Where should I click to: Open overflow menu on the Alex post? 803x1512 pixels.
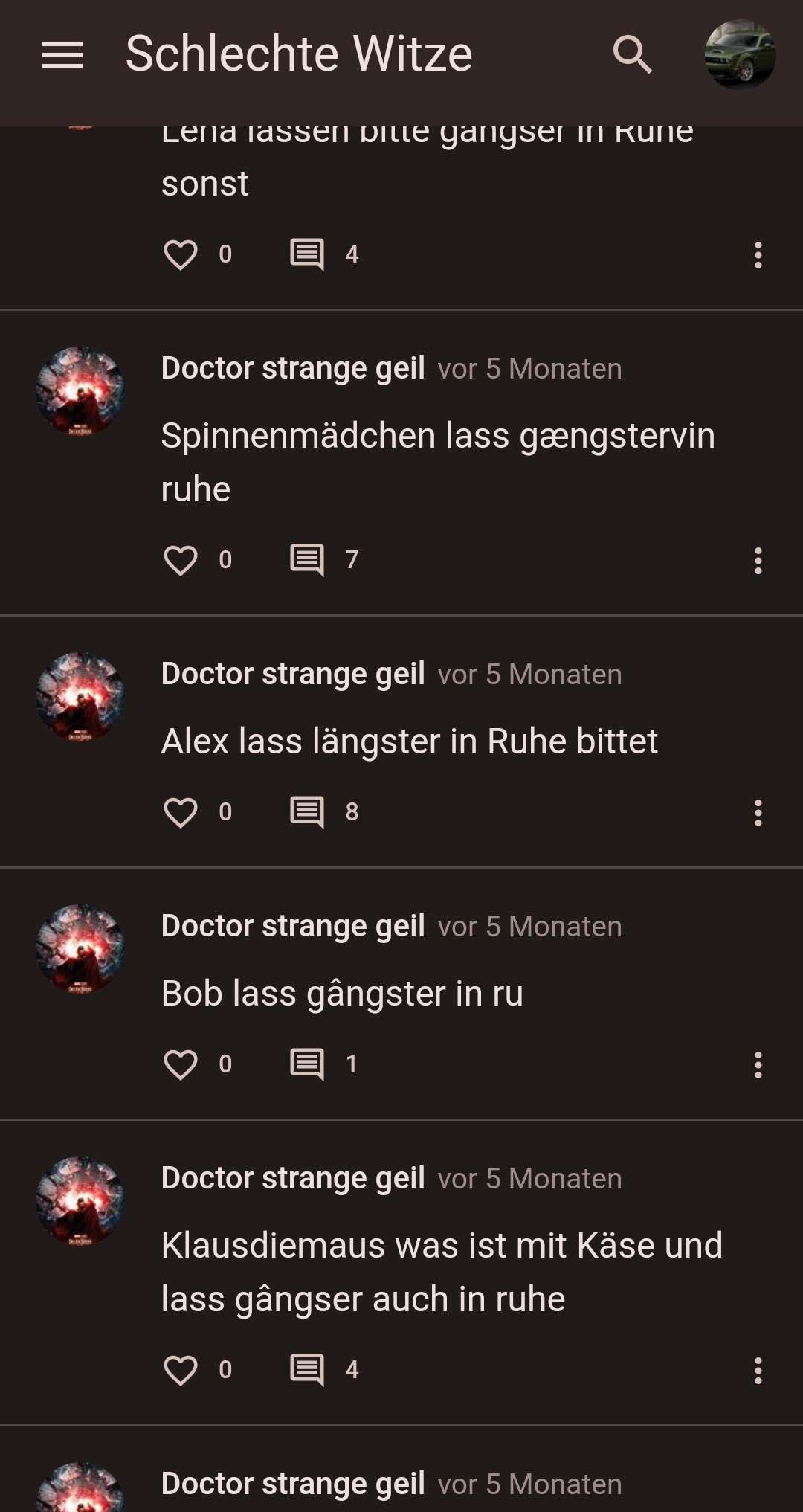[x=758, y=813]
